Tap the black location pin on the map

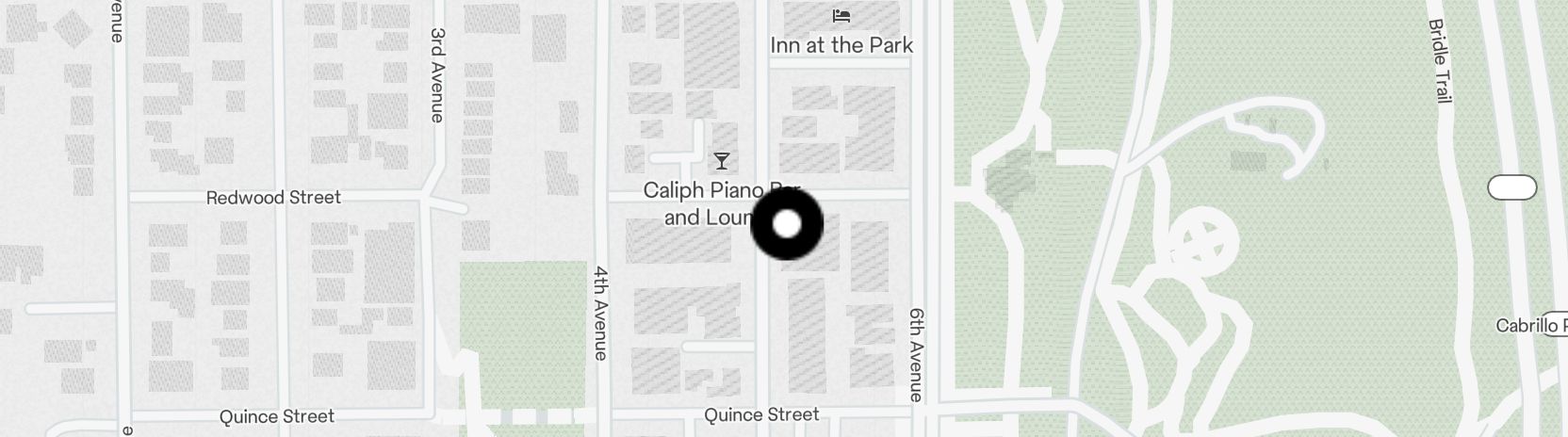pos(787,224)
